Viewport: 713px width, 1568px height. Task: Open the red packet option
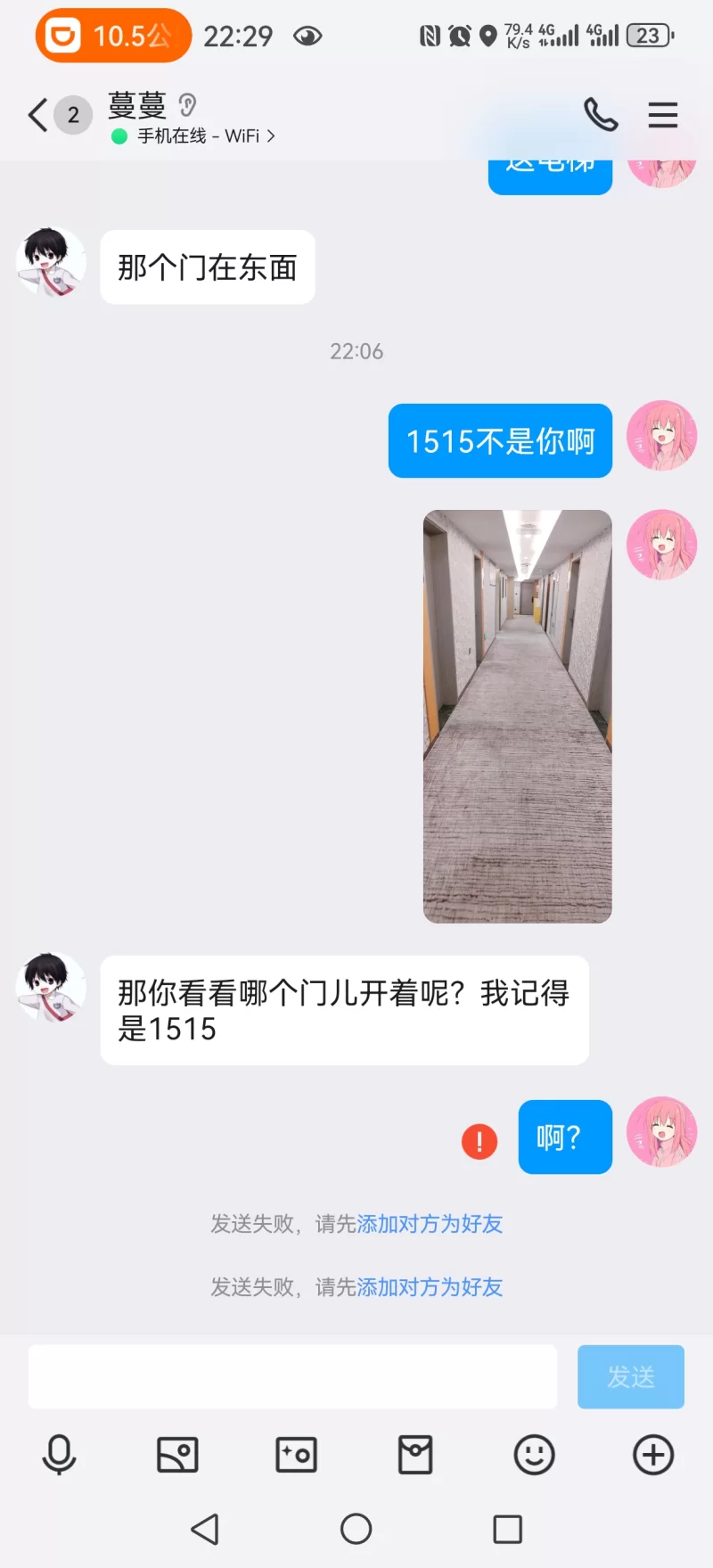tap(415, 1456)
